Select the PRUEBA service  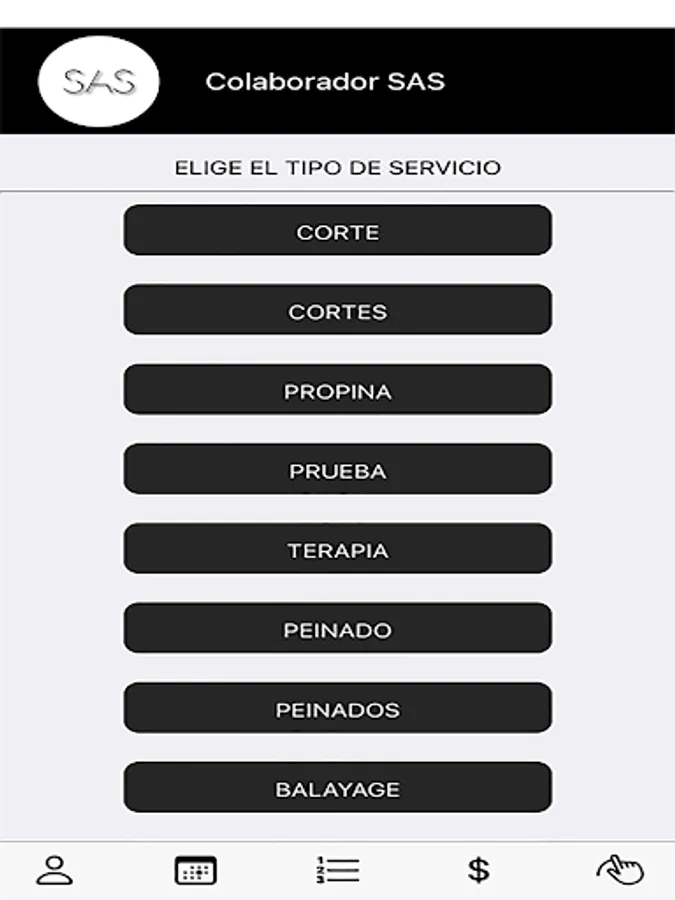point(337,470)
